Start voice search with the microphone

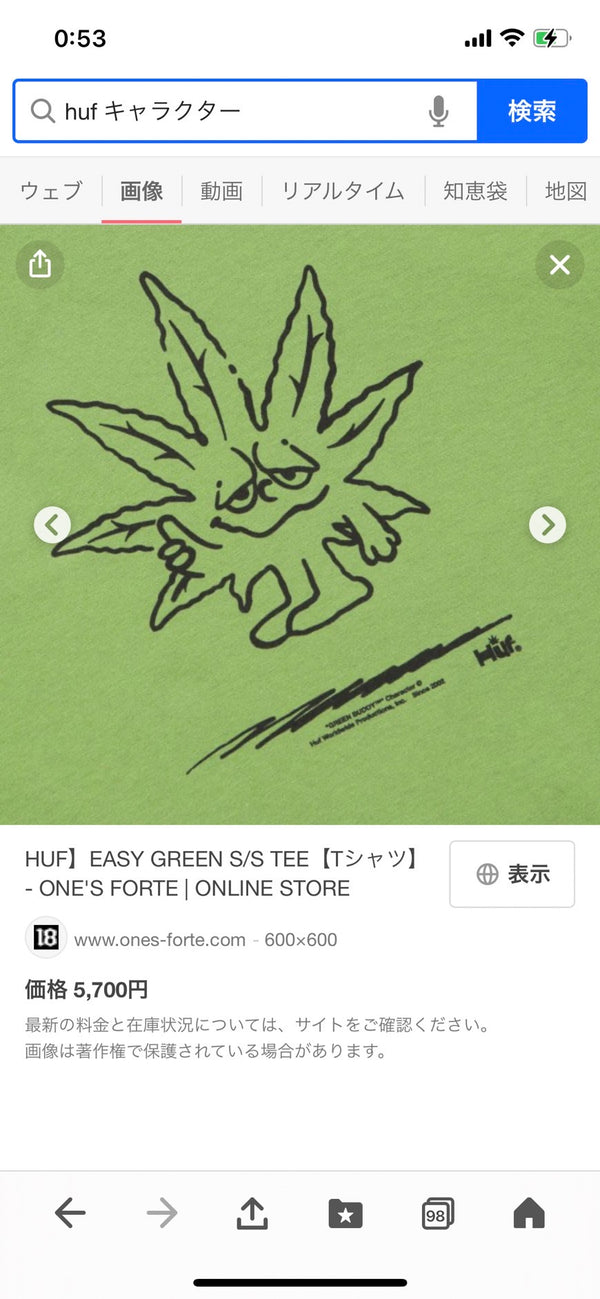(438, 111)
